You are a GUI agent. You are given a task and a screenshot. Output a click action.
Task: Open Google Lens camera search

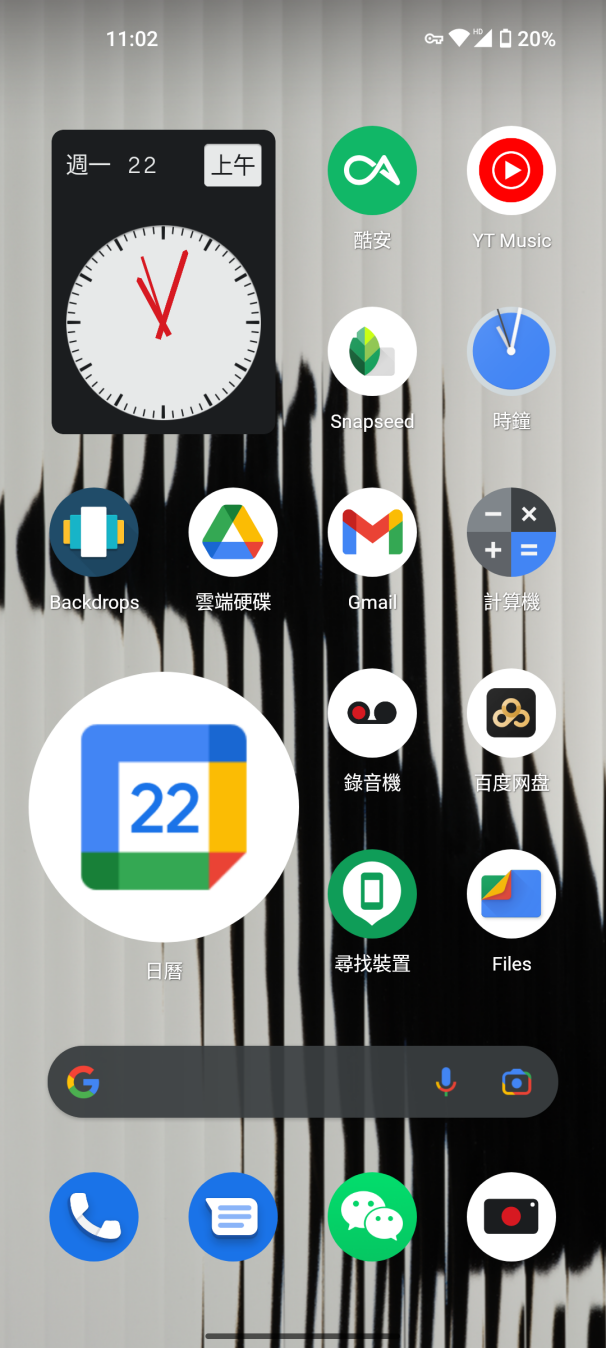[516, 1082]
